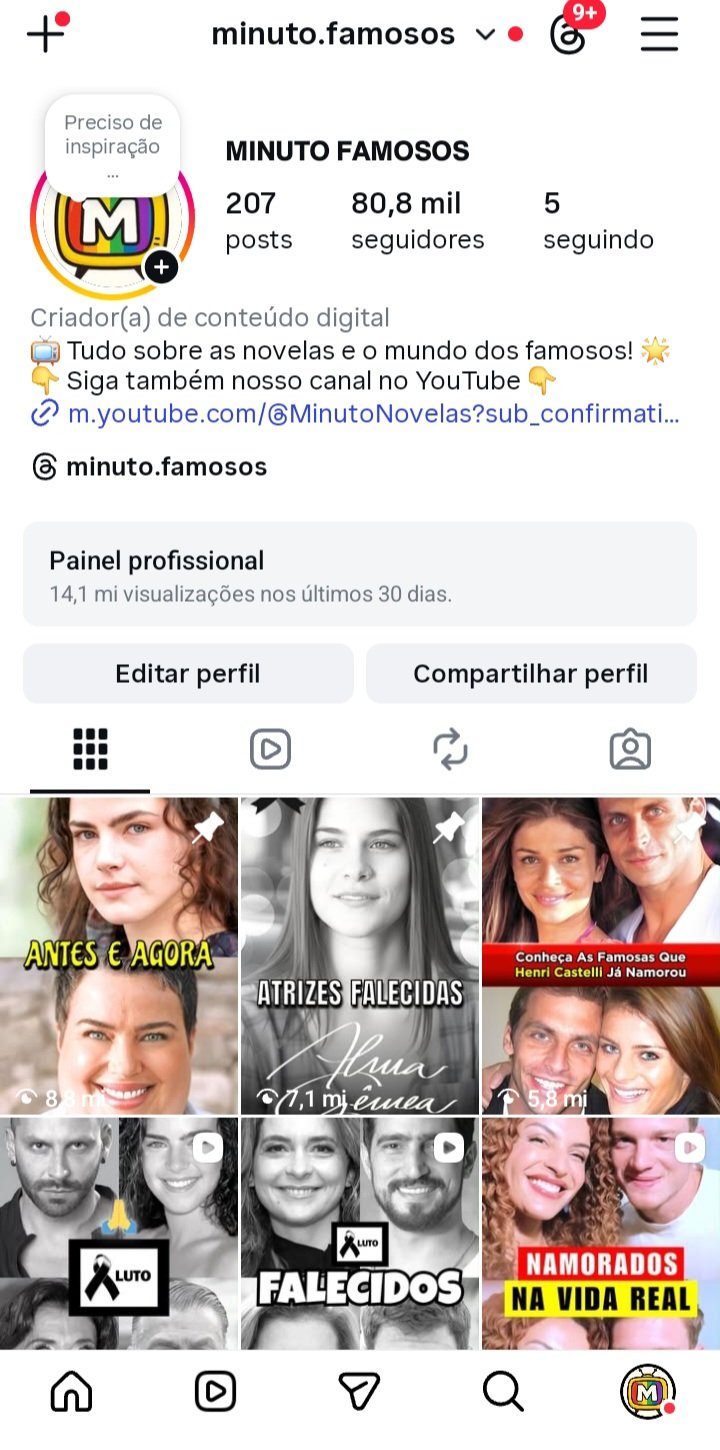Open the Search tab in bottom bar
Image resolution: width=720 pixels, height=1450 pixels.
click(x=503, y=1391)
